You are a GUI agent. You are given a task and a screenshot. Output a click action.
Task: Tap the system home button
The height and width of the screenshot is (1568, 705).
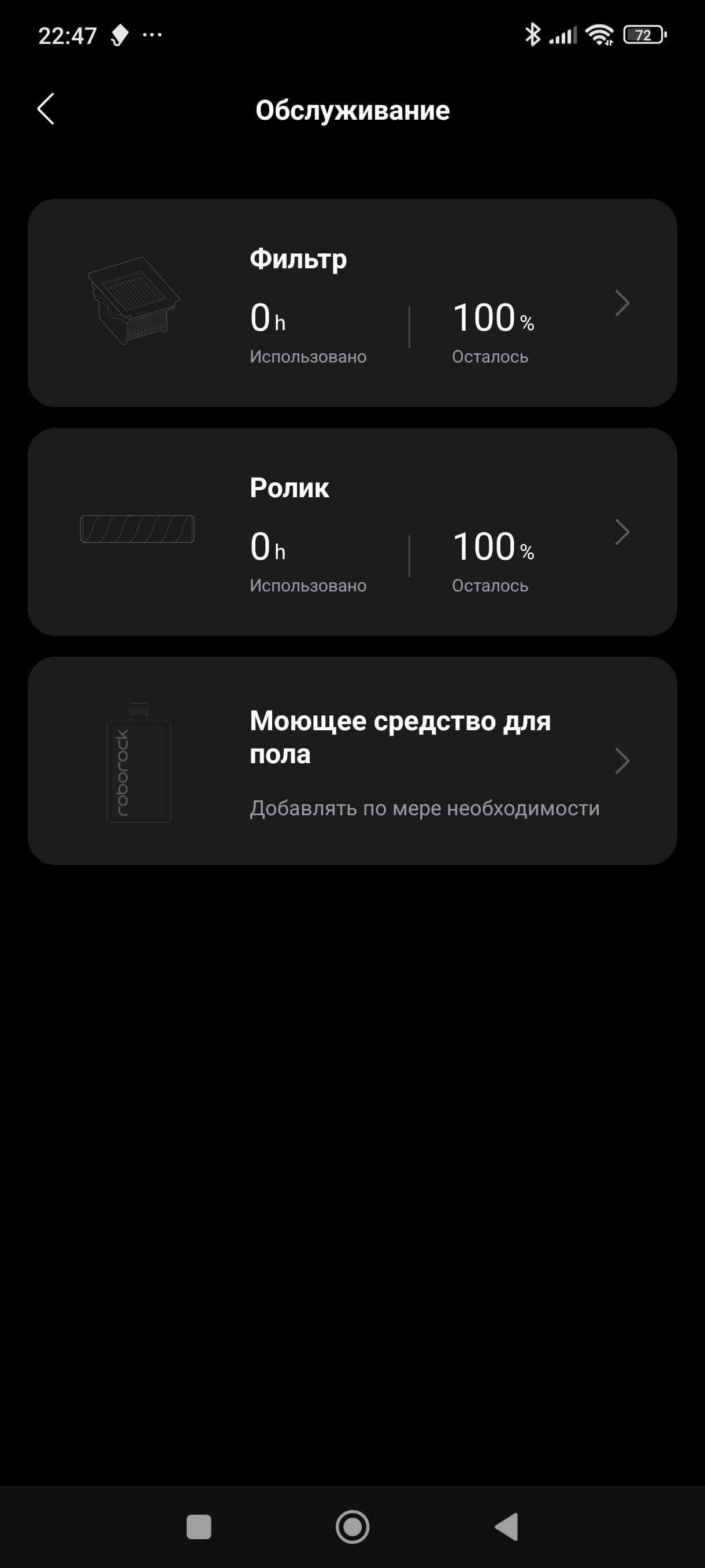(x=352, y=1526)
